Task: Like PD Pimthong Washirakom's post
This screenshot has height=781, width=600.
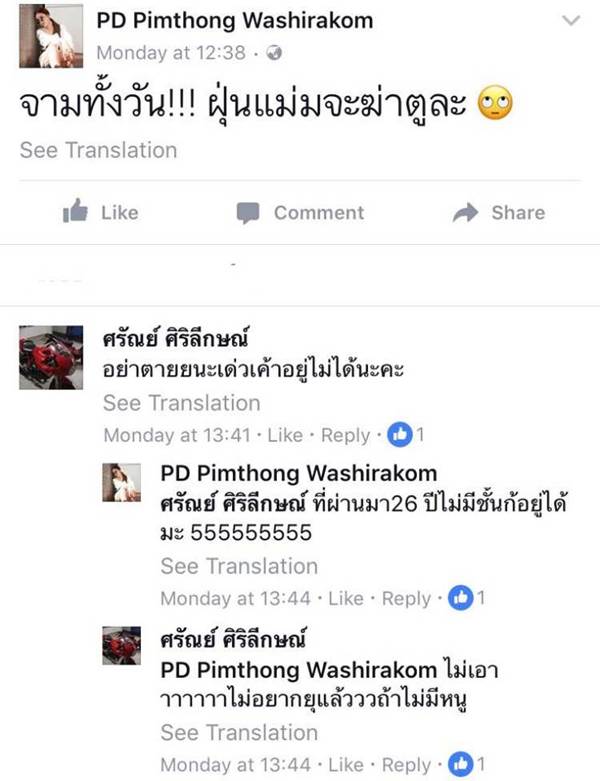Action: click(101, 212)
